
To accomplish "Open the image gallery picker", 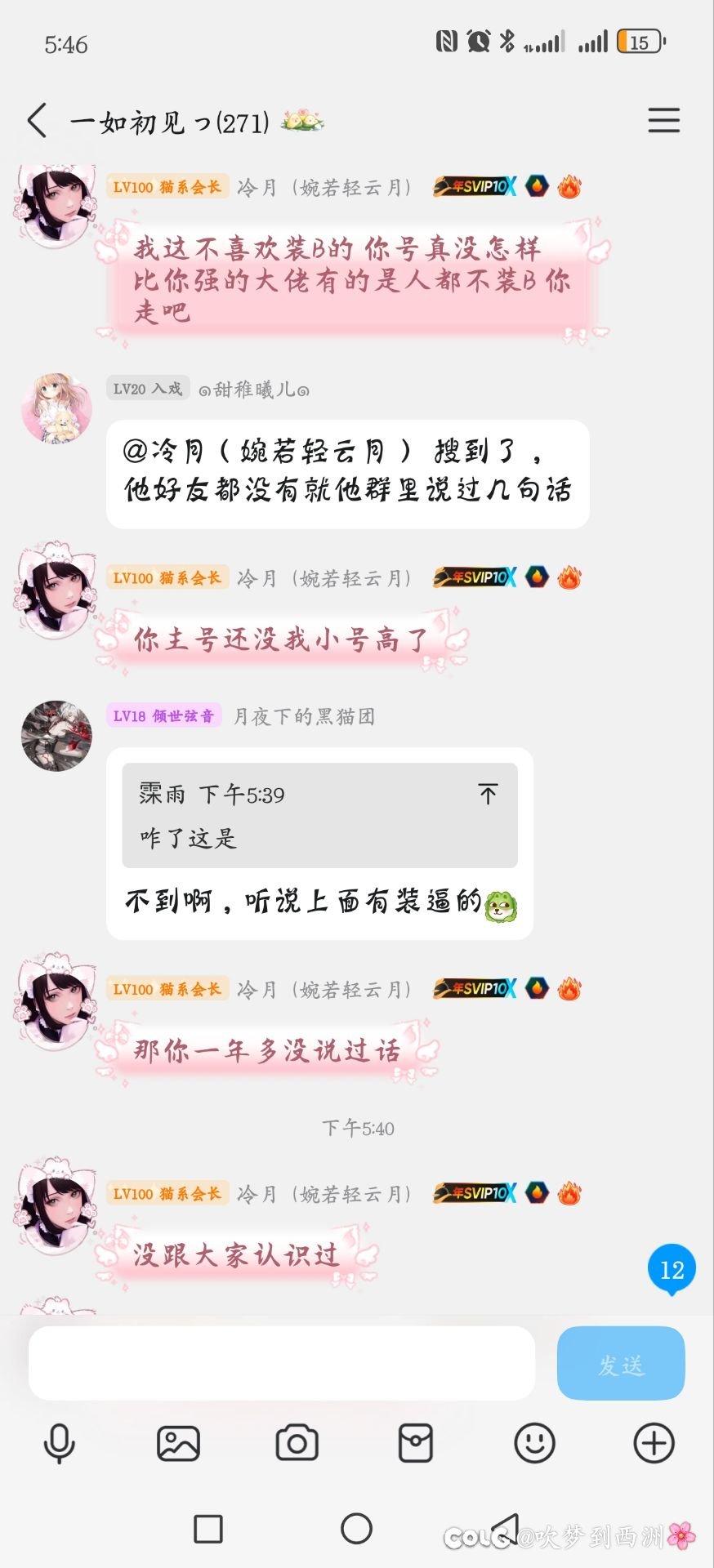I will tap(178, 1443).
